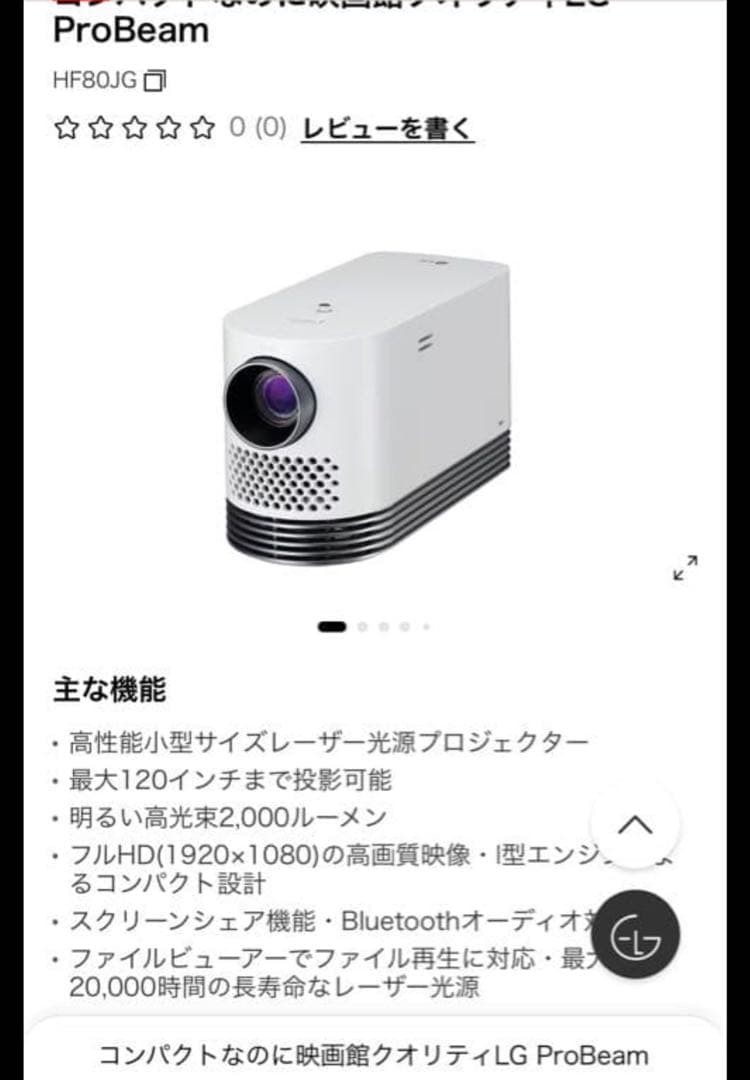The image size is (750, 1080).
Task: Open the LG chat assistant bubble
Action: click(x=635, y=935)
